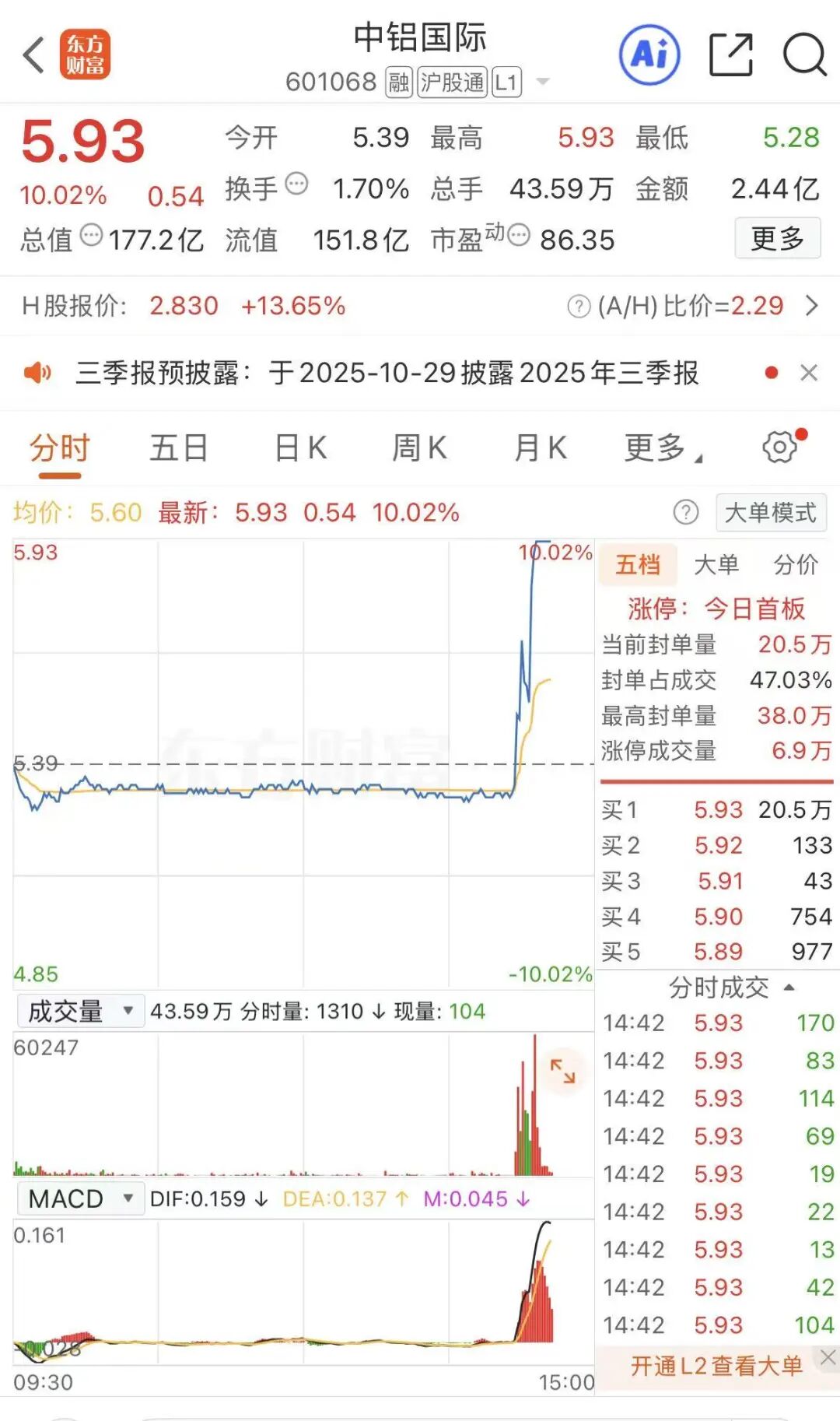Expand the chart to fullscreen

pos(562,1072)
